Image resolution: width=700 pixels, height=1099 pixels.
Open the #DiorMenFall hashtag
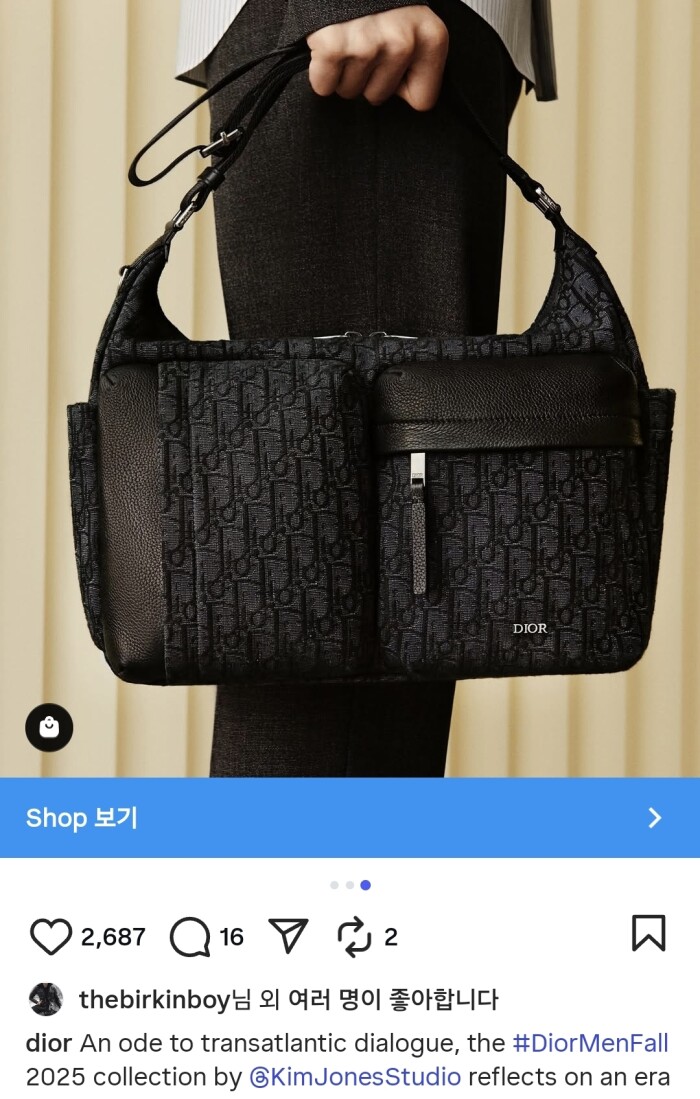pos(590,1044)
